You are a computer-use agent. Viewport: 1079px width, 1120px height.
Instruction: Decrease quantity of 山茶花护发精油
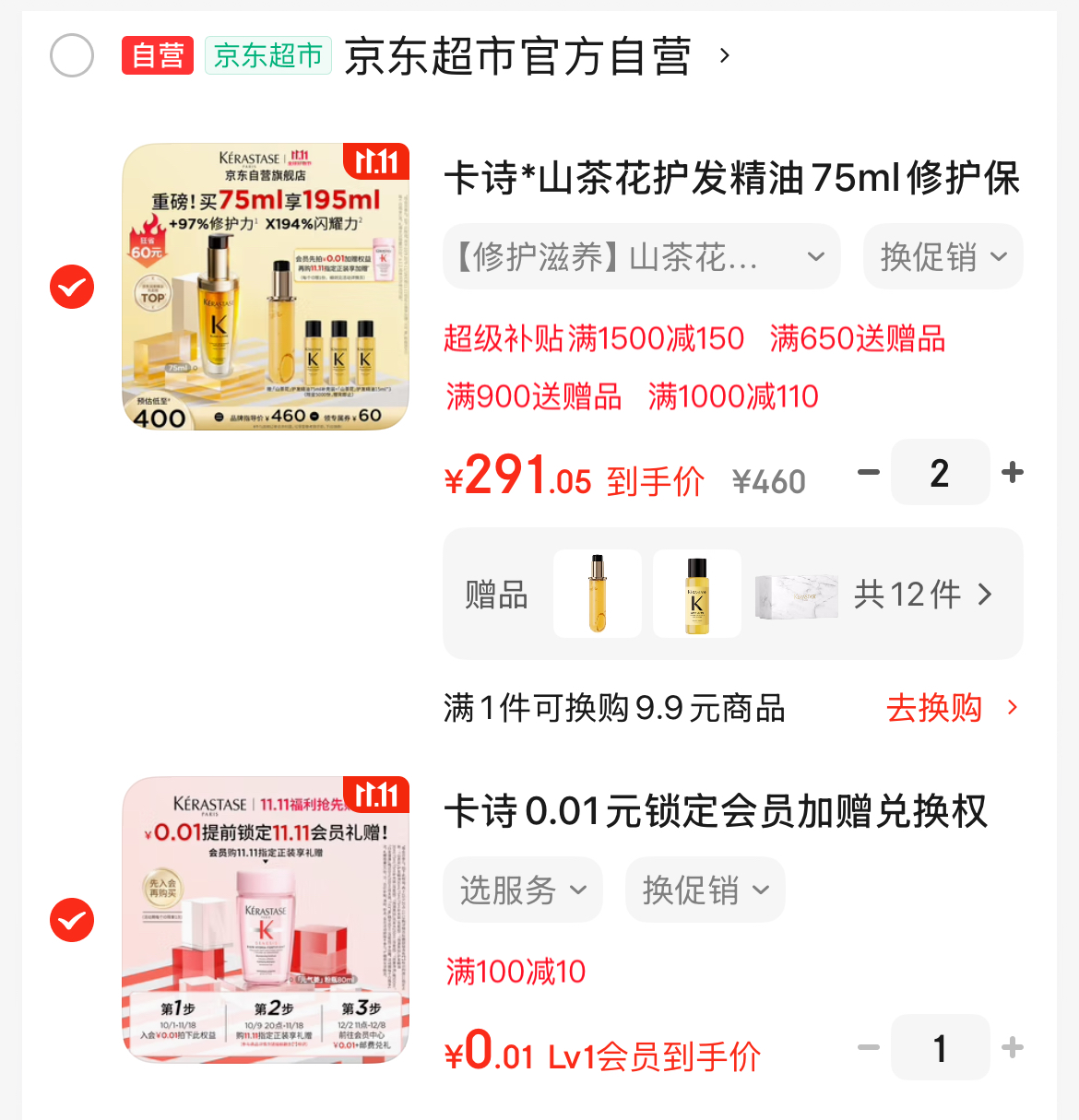point(869,473)
